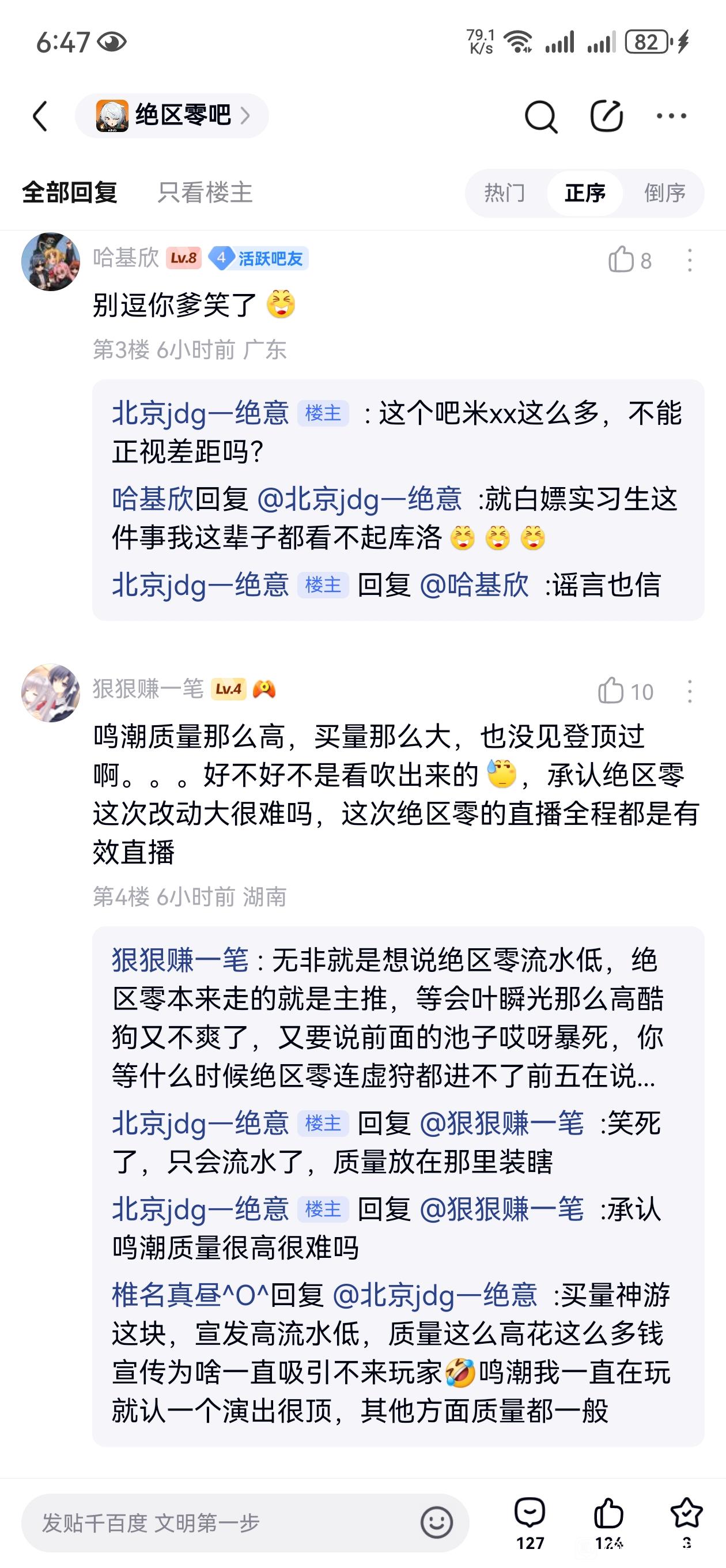The image size is (726, 1568).
Task: Open more options on 哈基欣's comment
Action: coord(689,261)
